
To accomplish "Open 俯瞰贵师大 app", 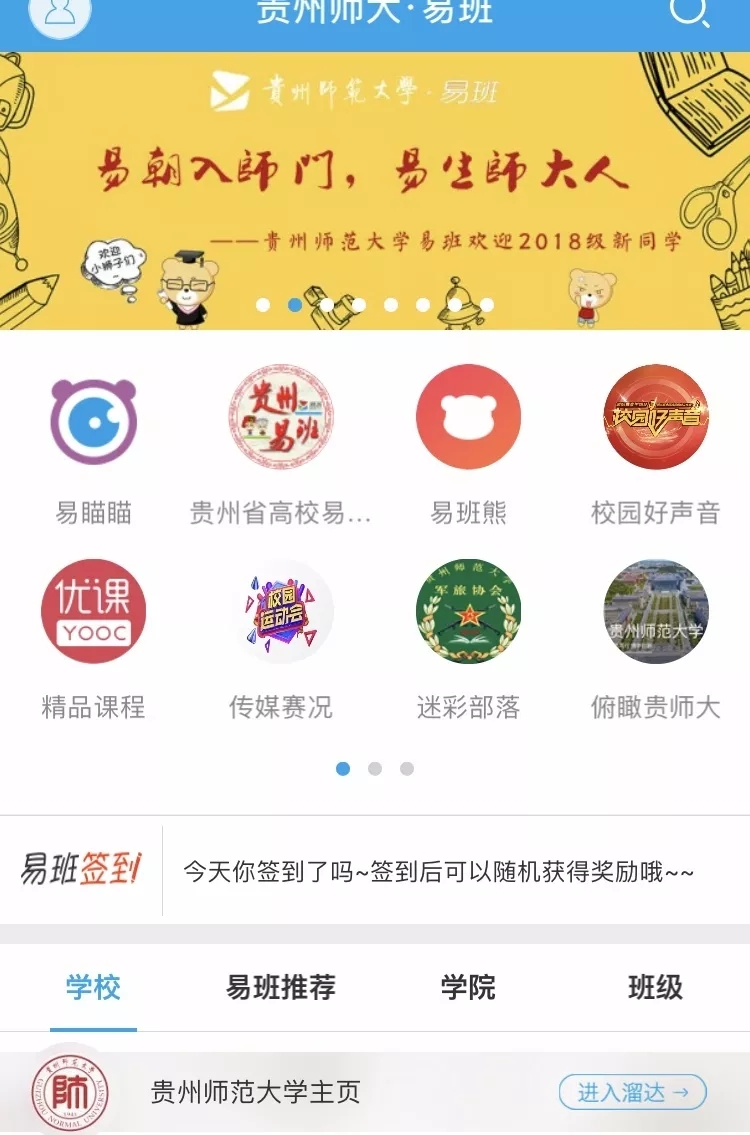I will [656, 611].
